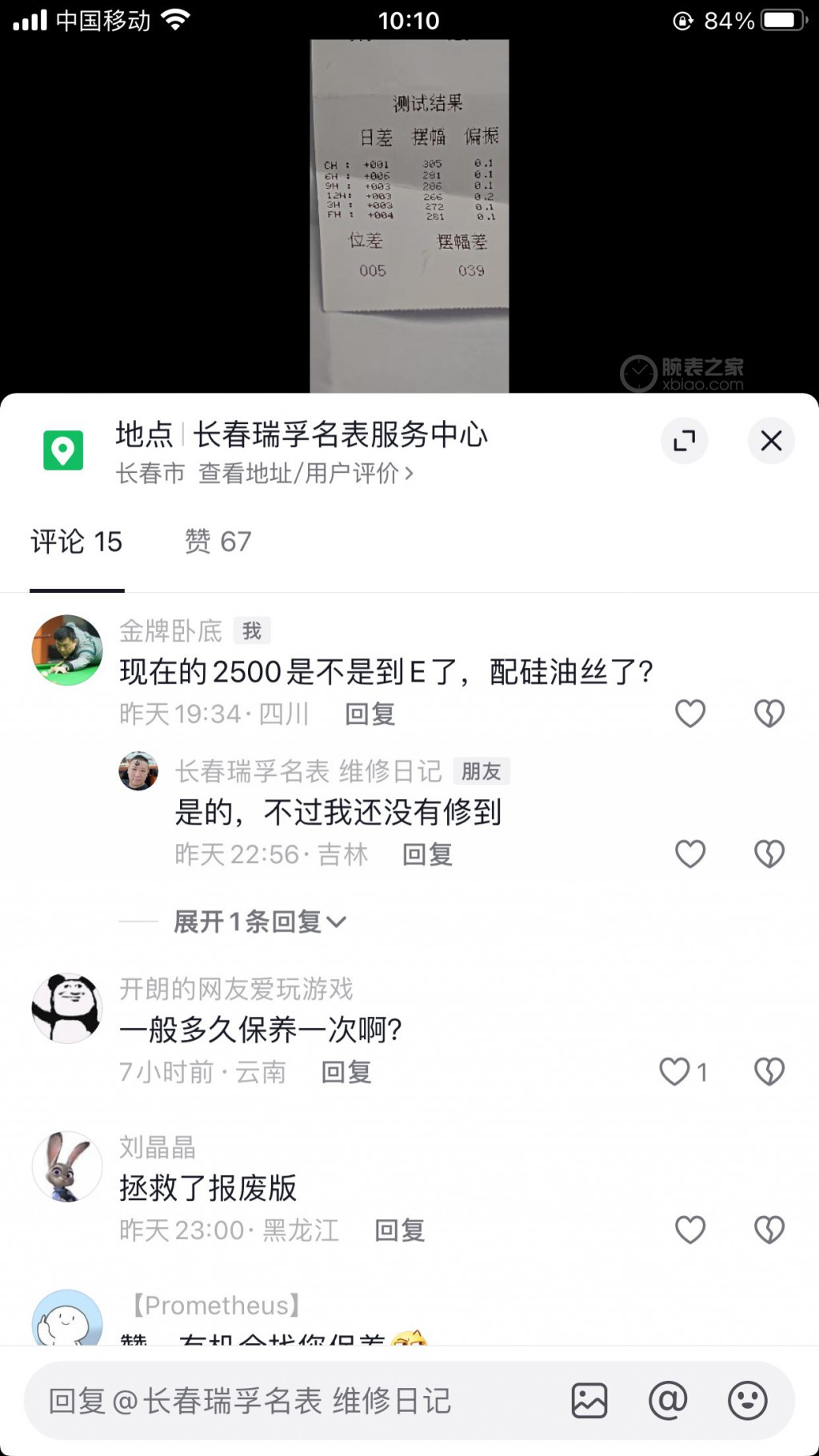Open the emoji picker
Screen dimensions: 819x1456
[747, 1401]
